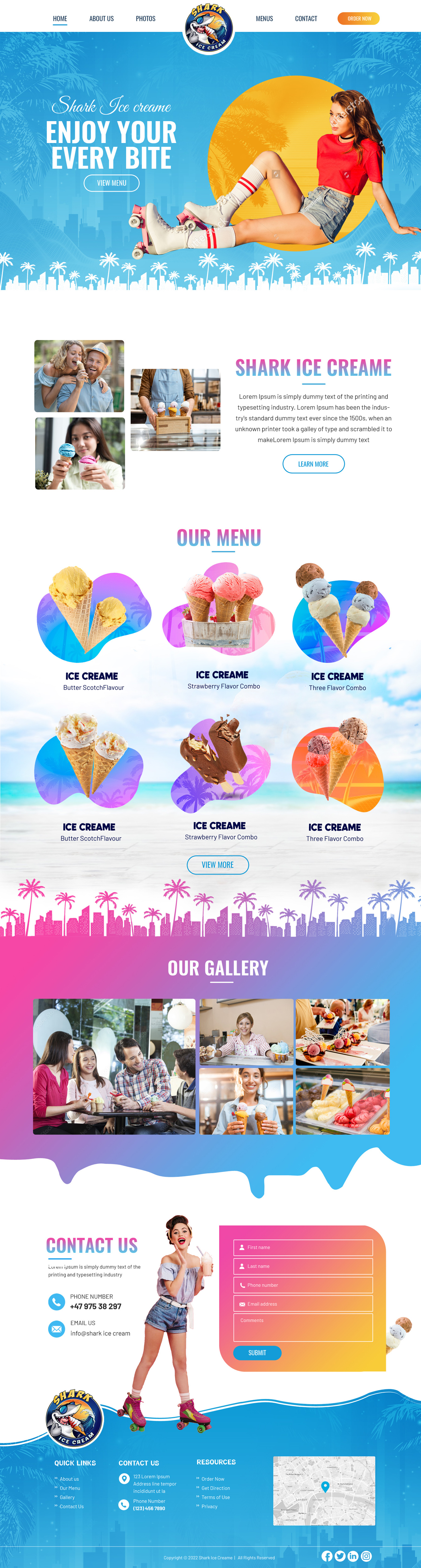Open the Facebook icon in footer
The image size is (421, 1568).
pos(327,1556)
